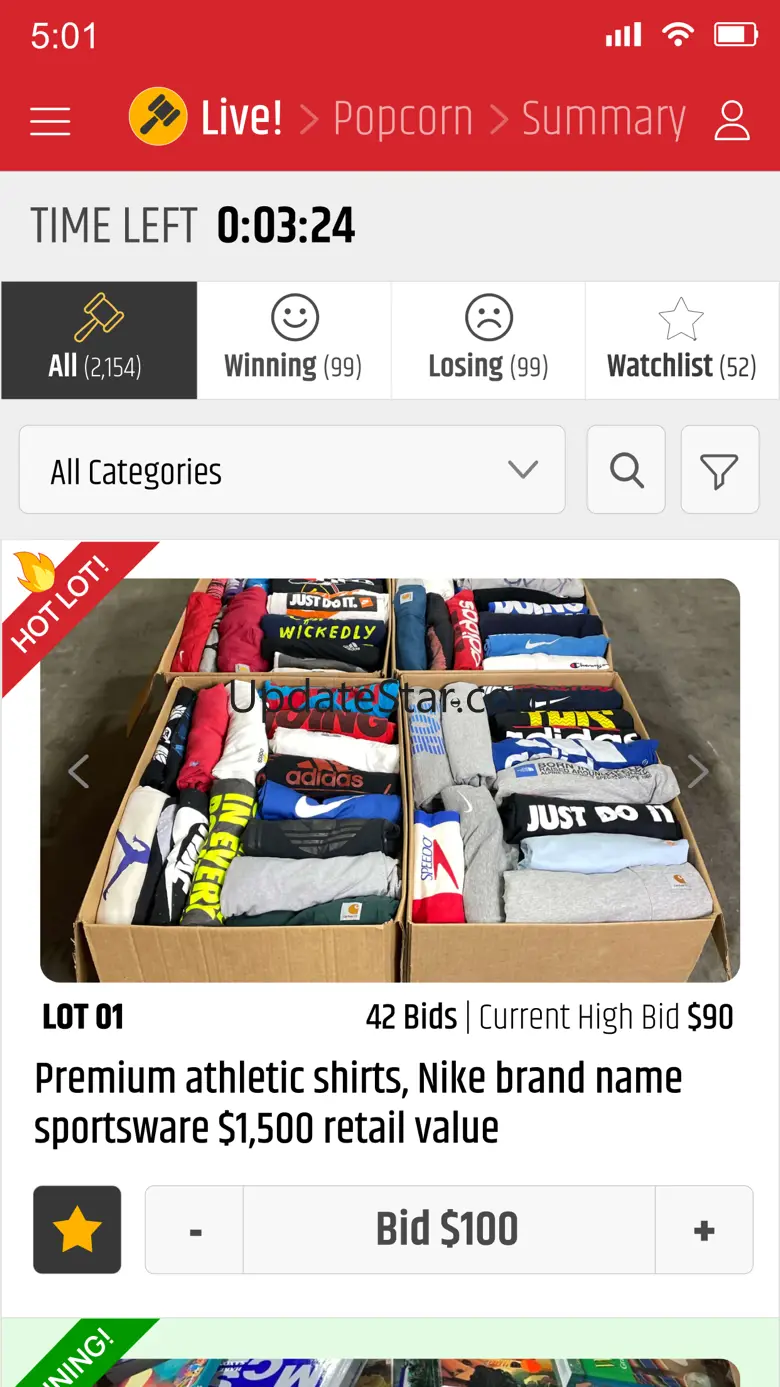Screen dimensions: 780x1387
Task: Switch to the Winning tab
Action: point(294,340)
